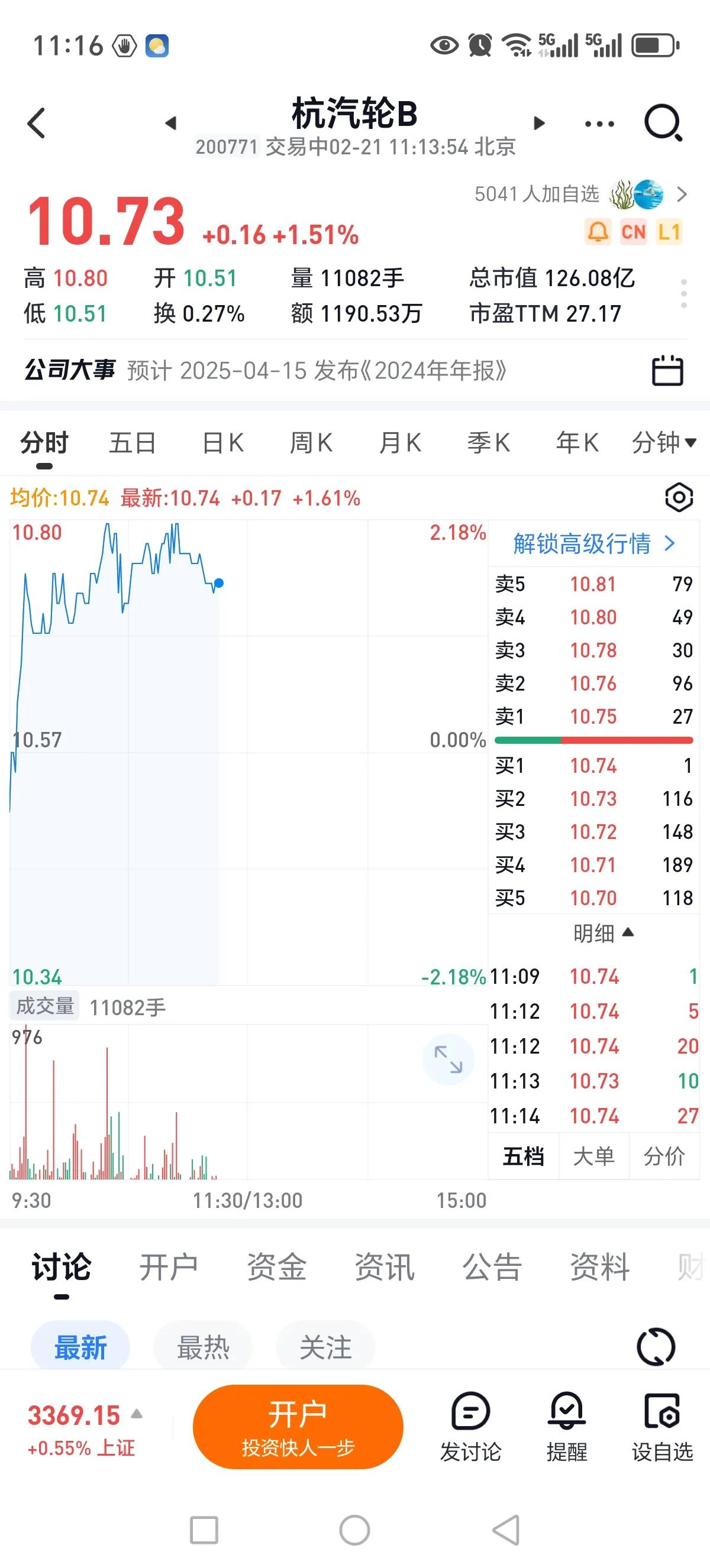This screenshot has height=1568, width=710.
Task: Click the buy-sell strength ratio bar
Action: click(x=593, y=740)
